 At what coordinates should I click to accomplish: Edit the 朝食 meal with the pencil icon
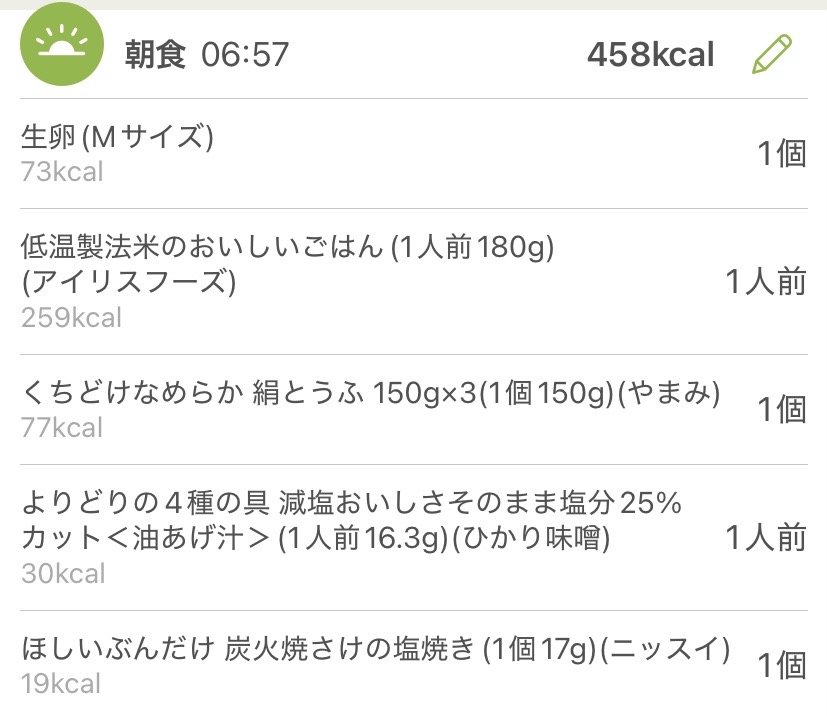coord(771,54)
